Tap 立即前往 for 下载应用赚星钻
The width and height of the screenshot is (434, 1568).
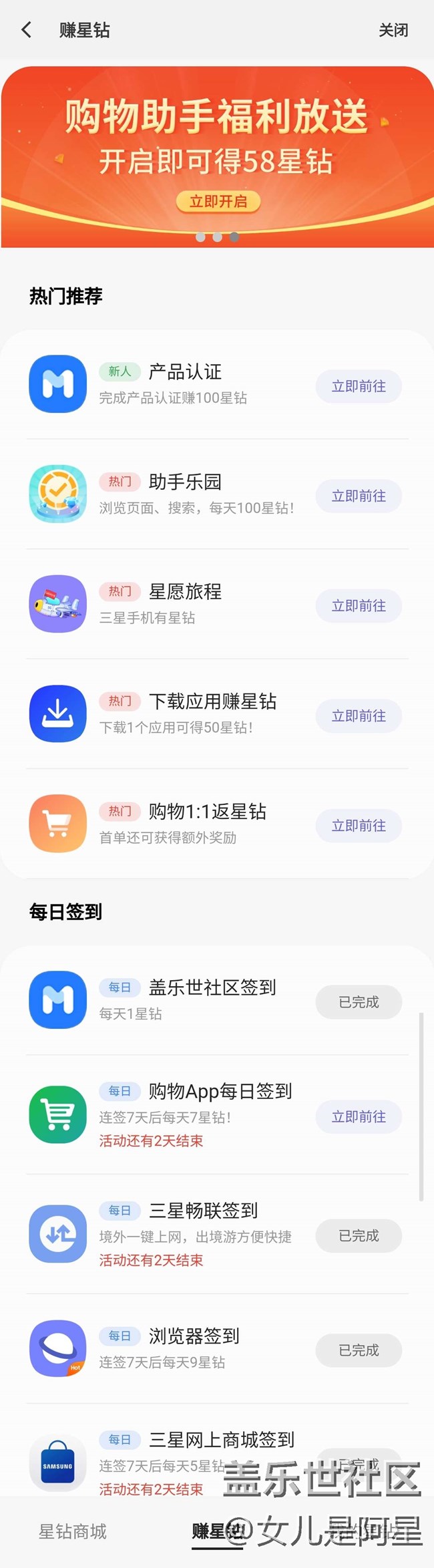(359, 716)
